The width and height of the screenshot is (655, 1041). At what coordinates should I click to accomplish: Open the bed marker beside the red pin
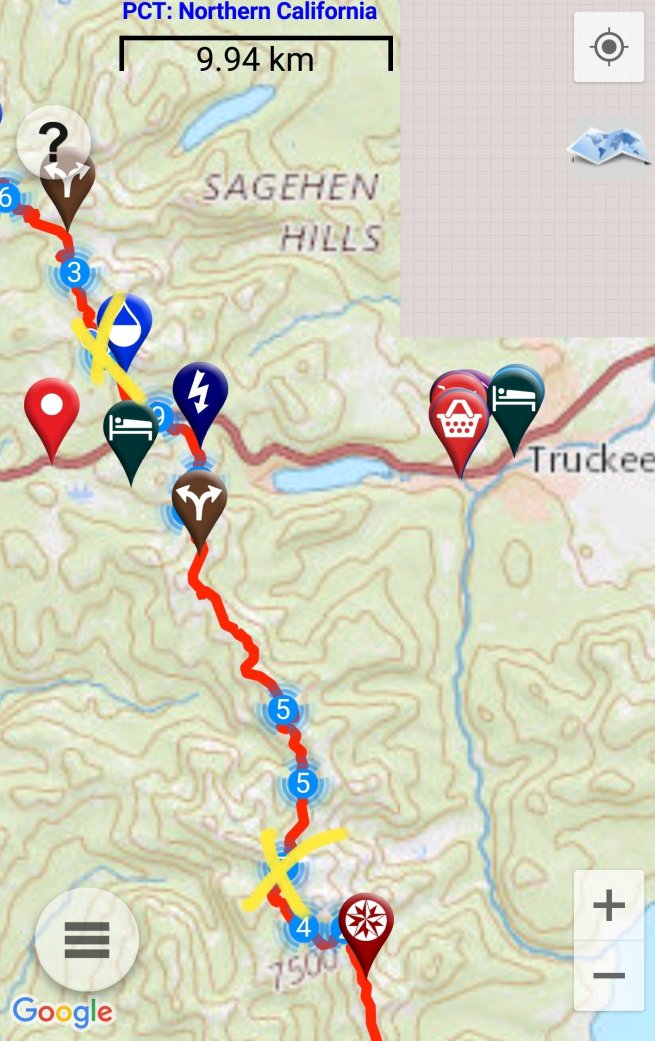132,430
